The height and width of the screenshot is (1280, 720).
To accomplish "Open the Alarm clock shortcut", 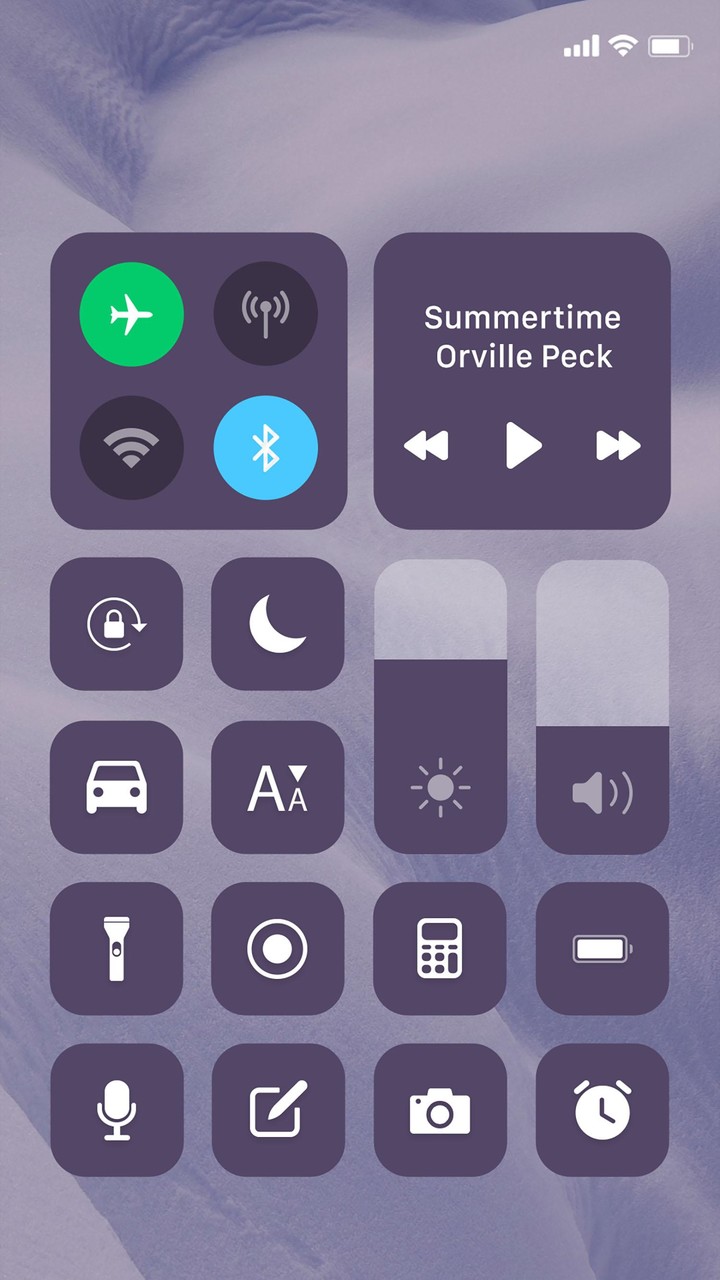I will [601, 1110].
